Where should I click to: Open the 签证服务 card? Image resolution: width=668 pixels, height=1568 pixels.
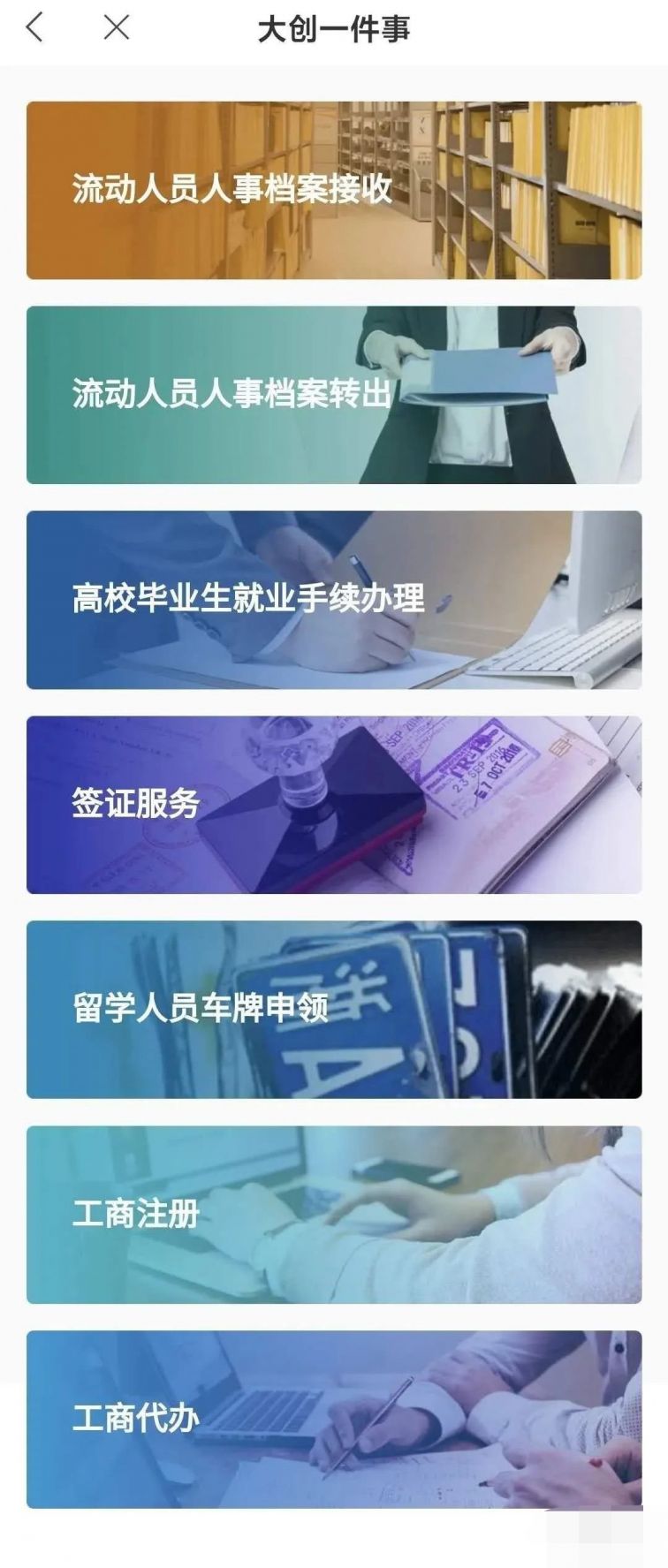pyautogui.click(x=333, y=805)
